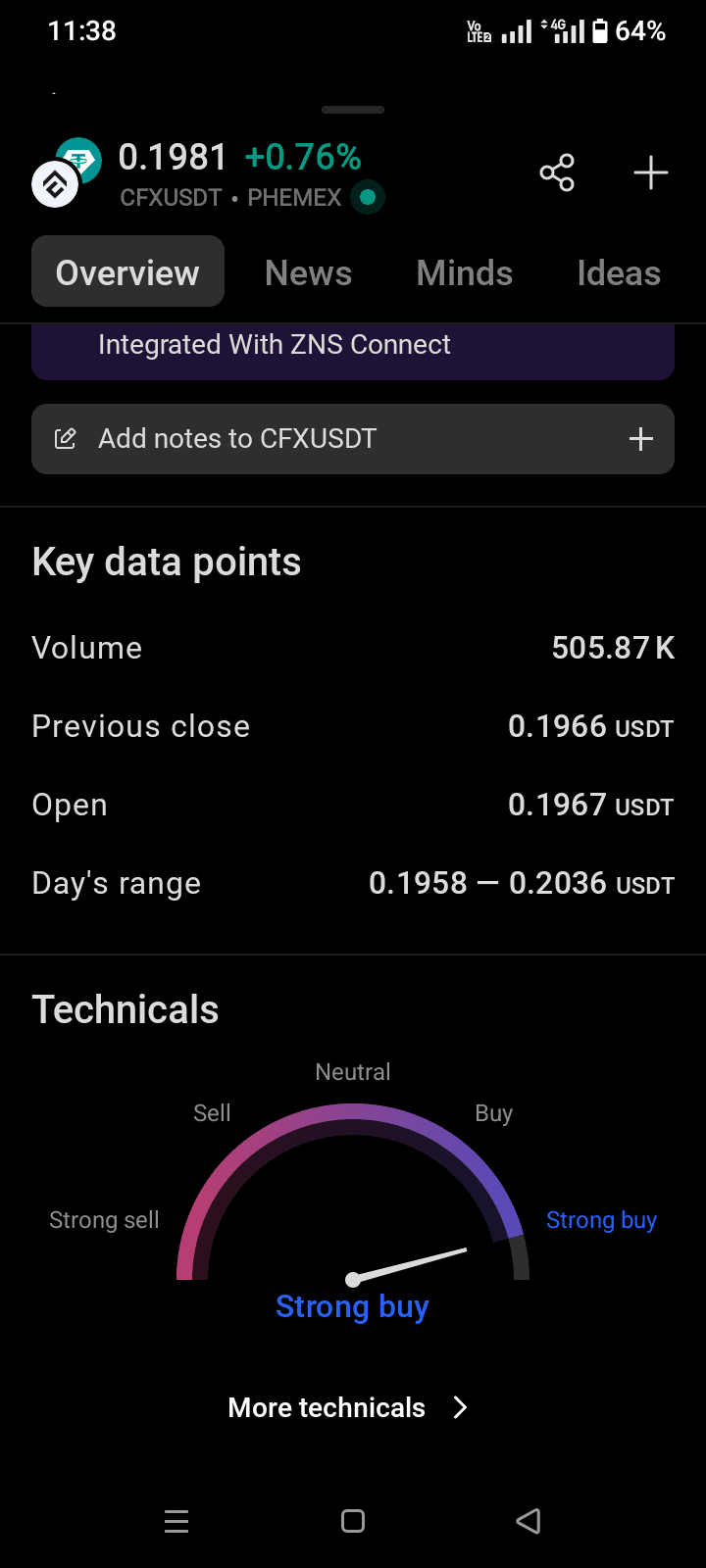Open the recent apps menu

tap(176, 1521)
